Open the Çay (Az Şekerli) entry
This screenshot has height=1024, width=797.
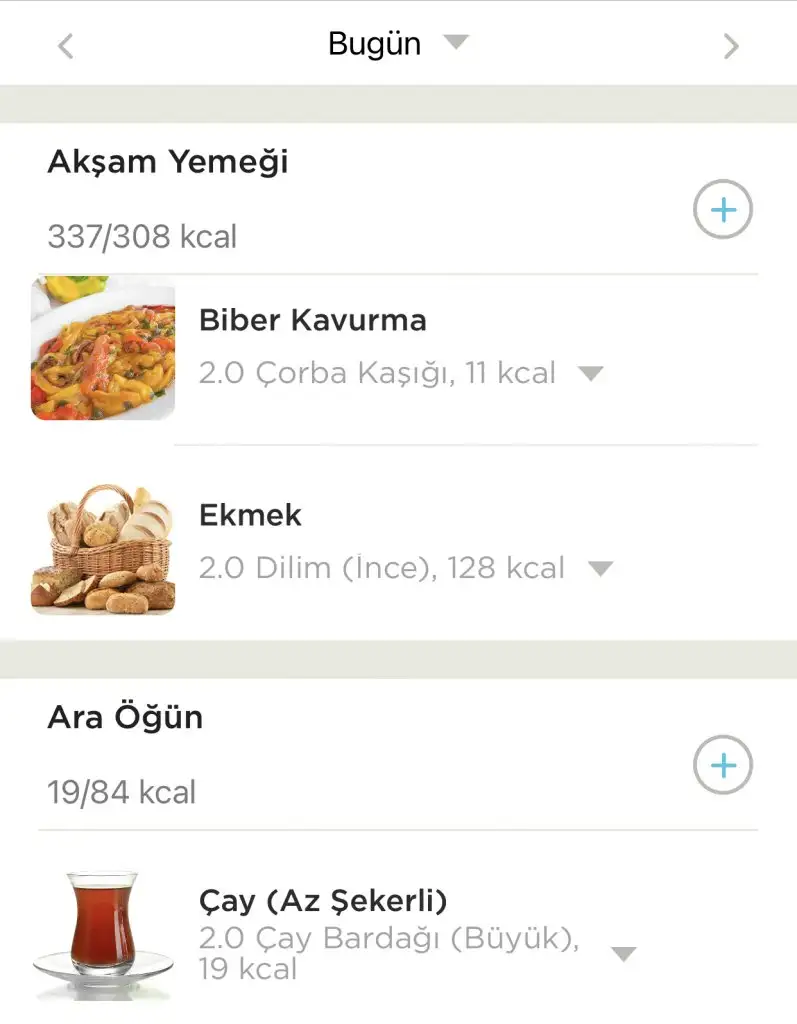click(x=322, y=901)
